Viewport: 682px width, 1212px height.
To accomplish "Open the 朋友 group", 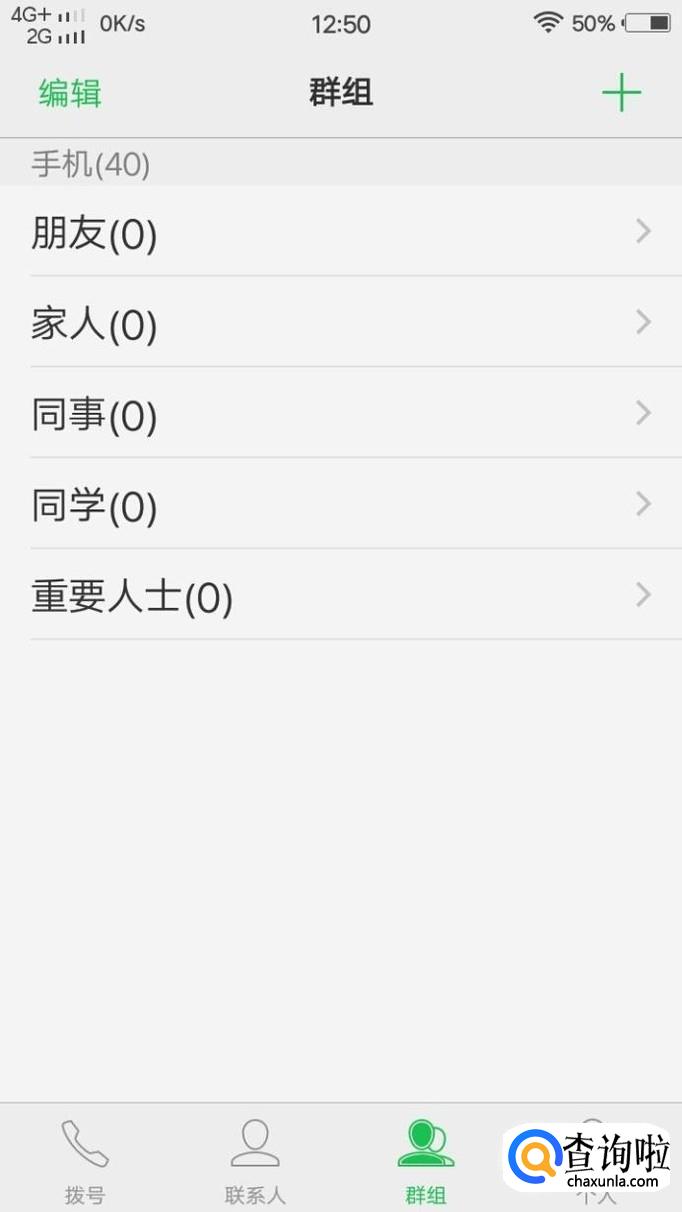I will pos(340,232).
